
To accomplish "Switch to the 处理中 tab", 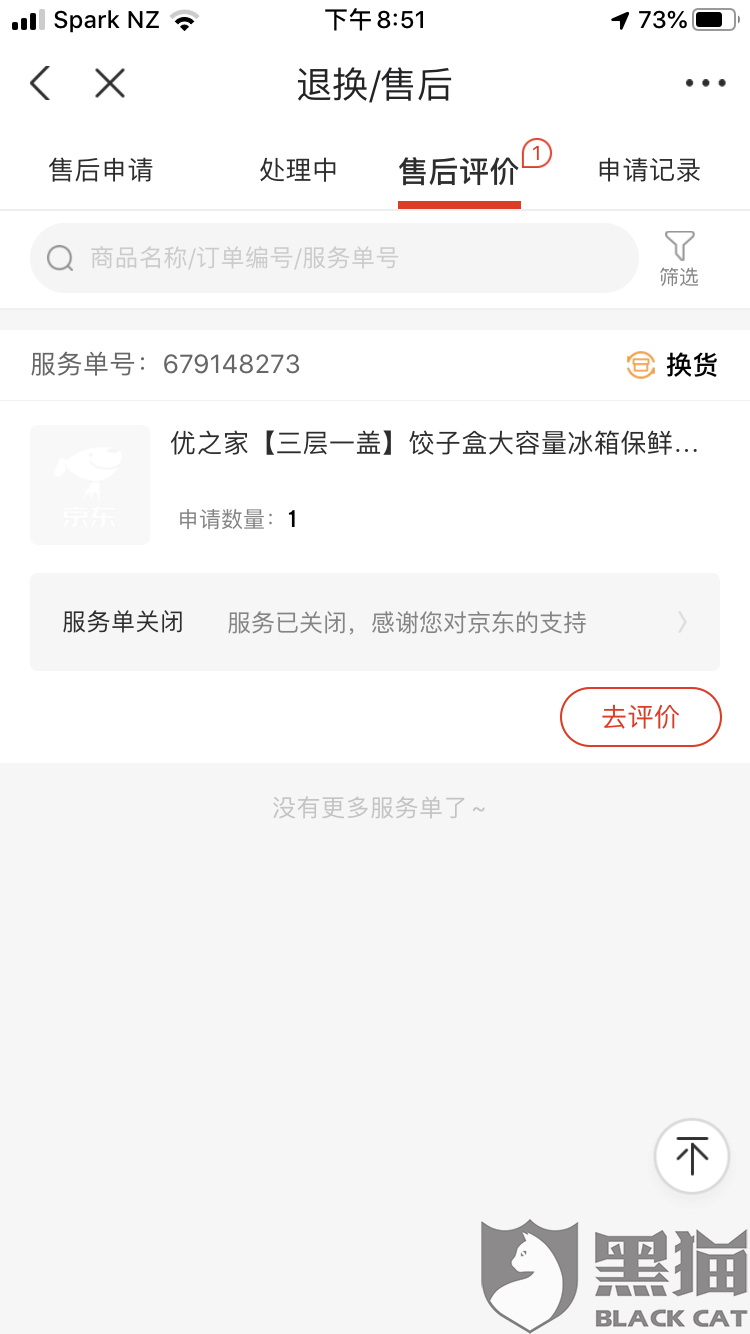I will [298, 171].
